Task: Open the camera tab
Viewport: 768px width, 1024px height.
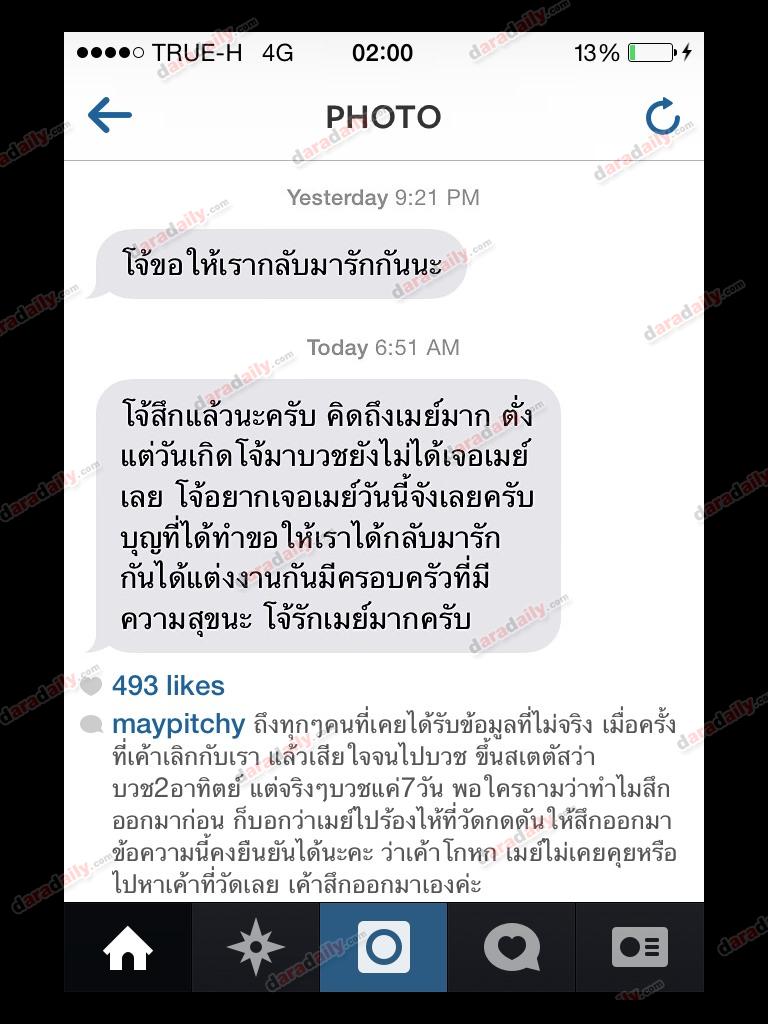Action: (x=384, y=947)
